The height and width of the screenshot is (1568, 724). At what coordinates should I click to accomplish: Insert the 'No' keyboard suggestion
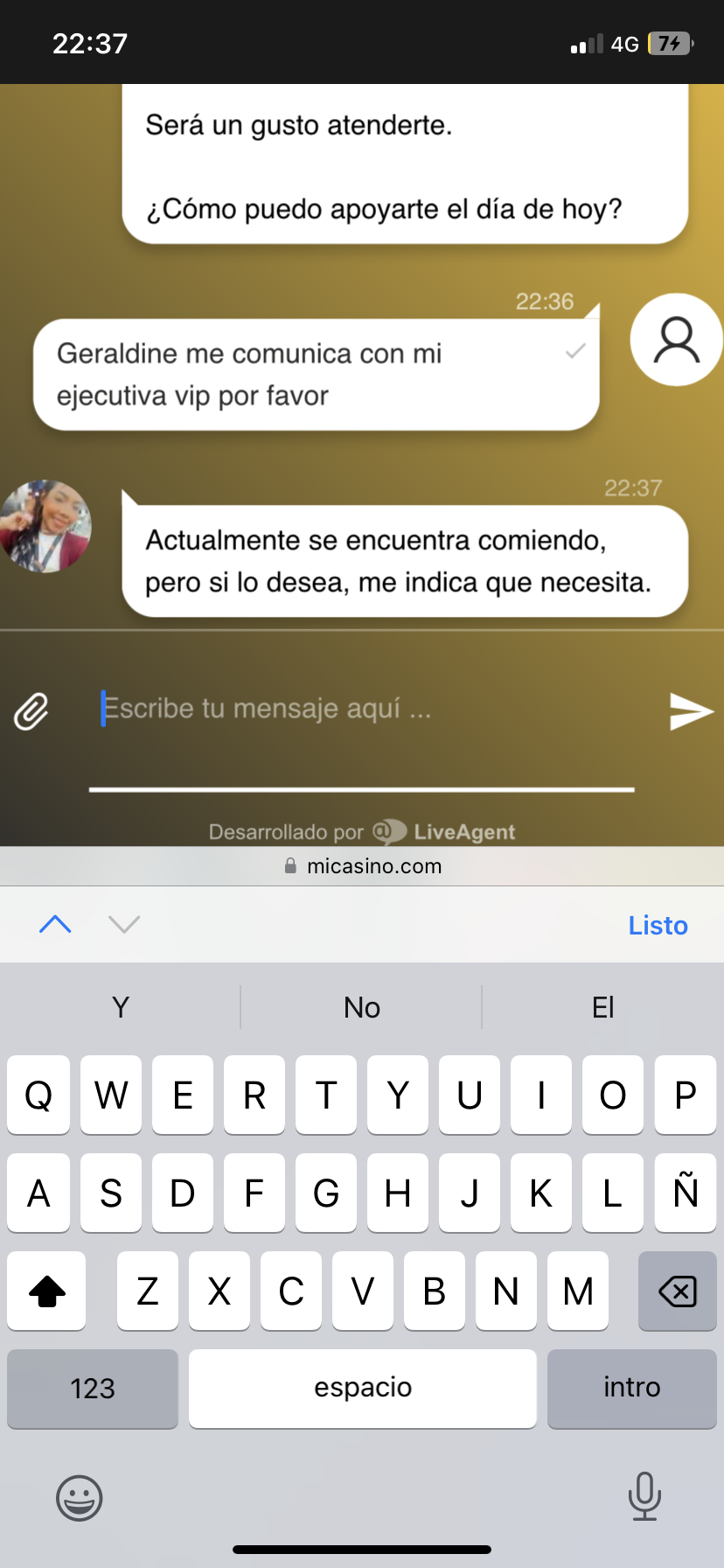coord(362,1007)
